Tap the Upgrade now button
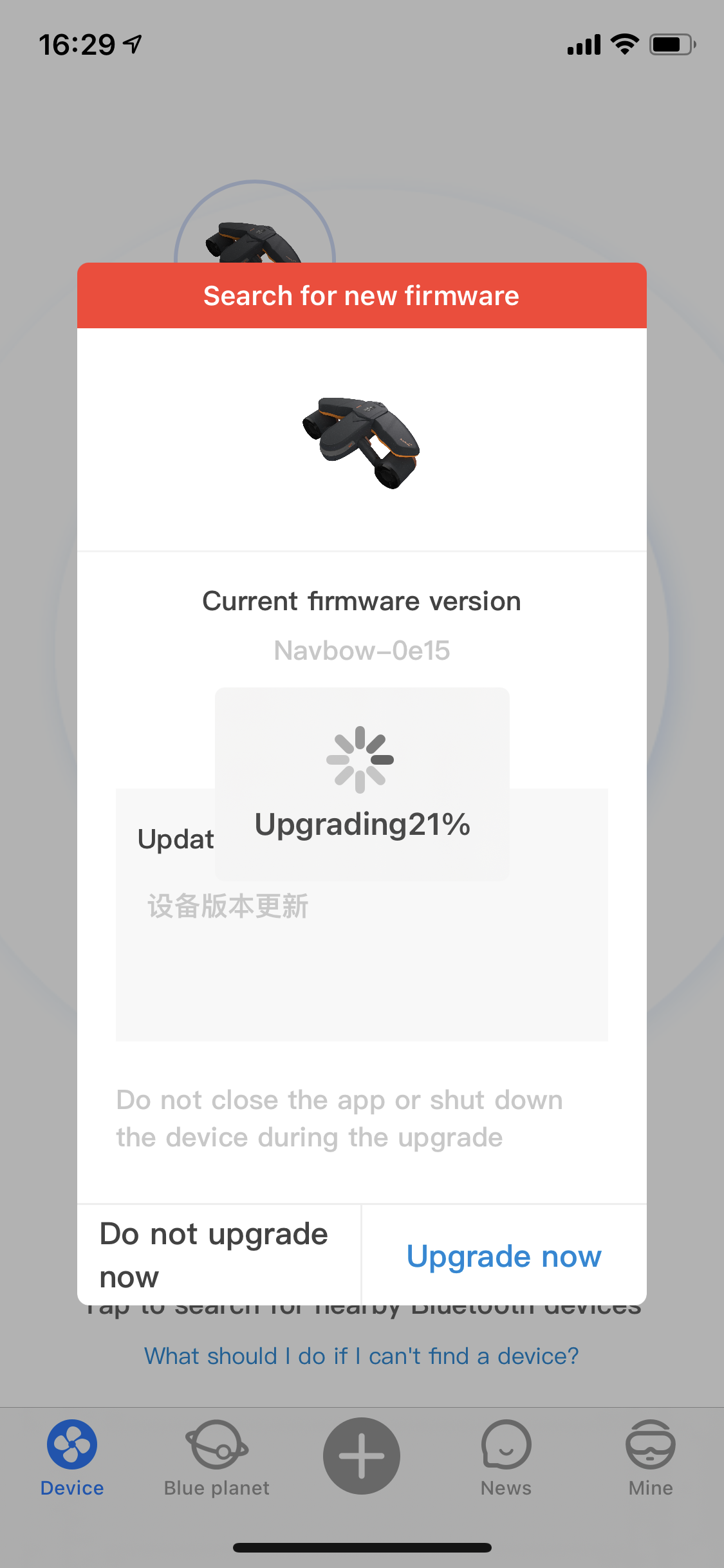Image resolution: width=724 pixels, height=1568 pixels. 504,1256
